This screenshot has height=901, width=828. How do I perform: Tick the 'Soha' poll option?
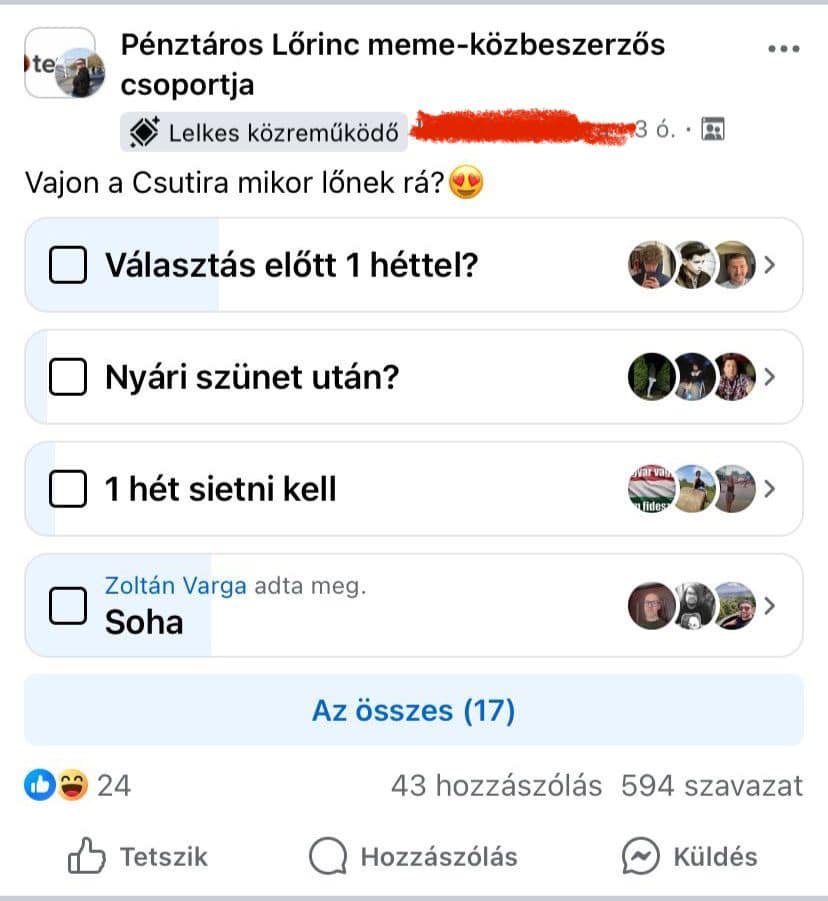(x=68, y=605)
